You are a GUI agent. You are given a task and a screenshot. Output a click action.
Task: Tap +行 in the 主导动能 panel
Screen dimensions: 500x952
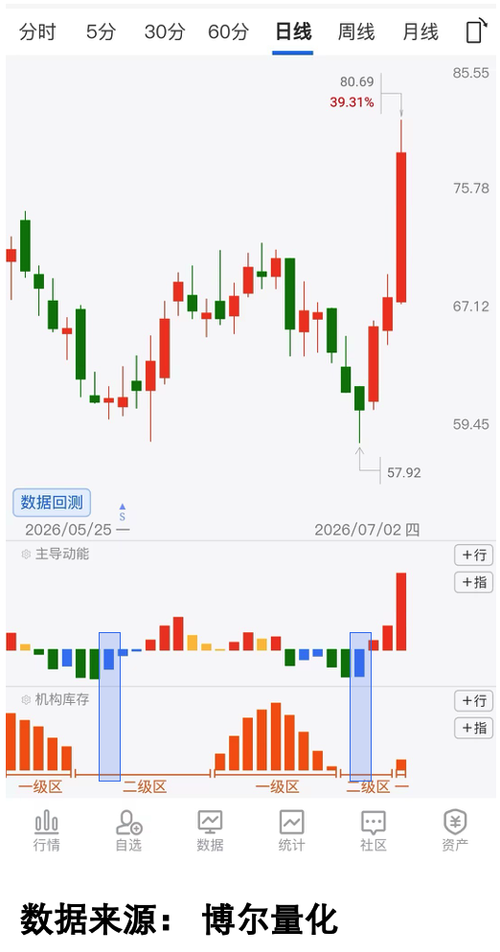point(474,555)
